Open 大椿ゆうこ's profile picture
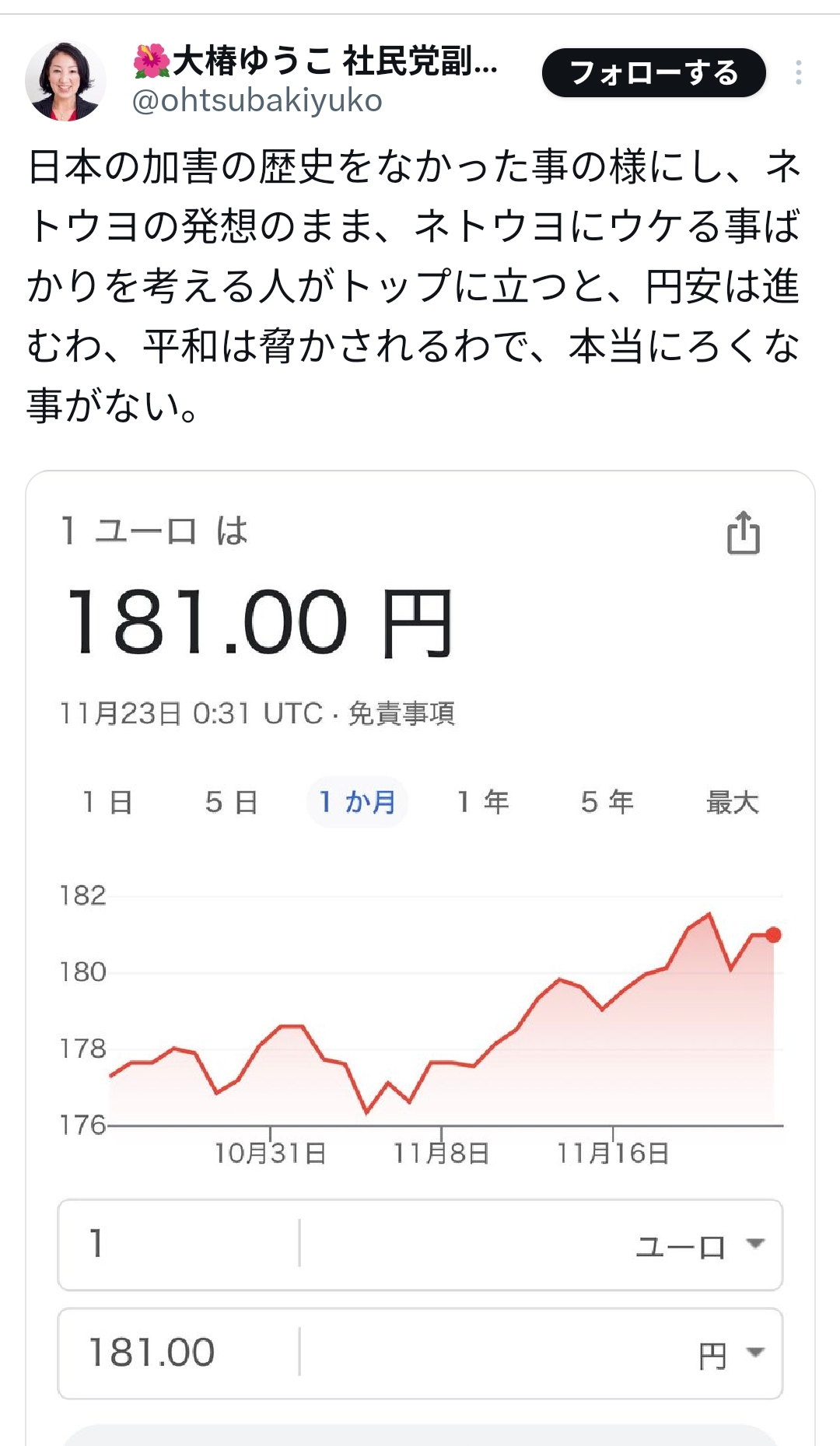 [65, 81]
